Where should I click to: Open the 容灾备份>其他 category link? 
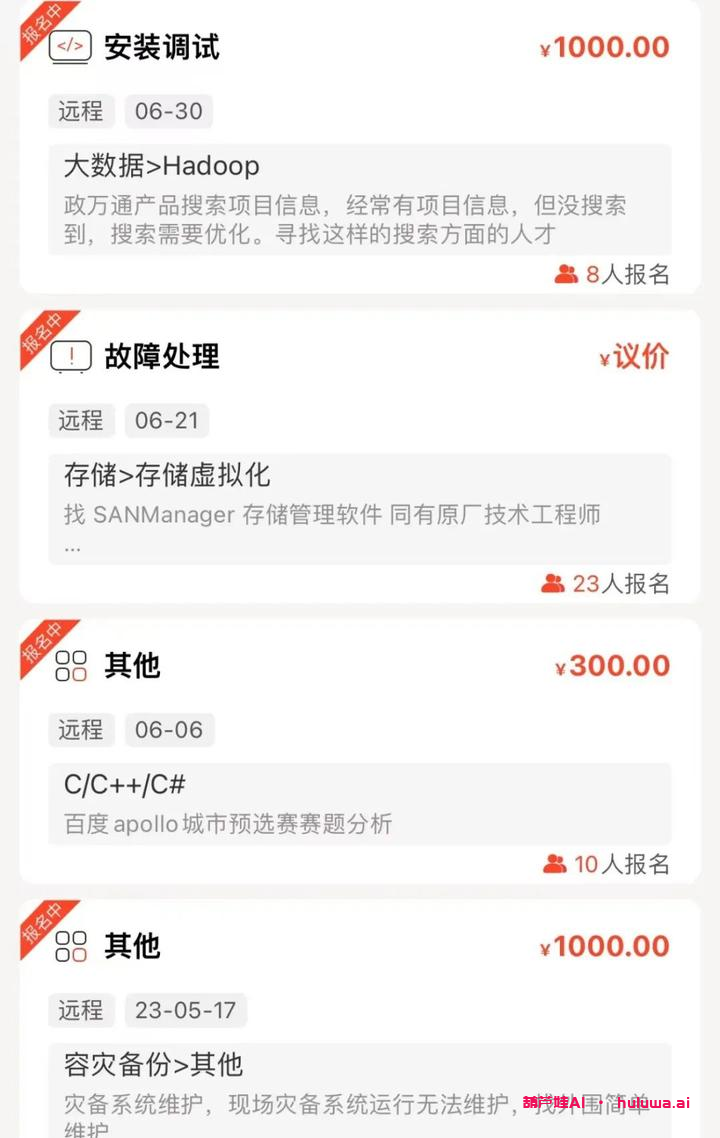coord(143,1066)
